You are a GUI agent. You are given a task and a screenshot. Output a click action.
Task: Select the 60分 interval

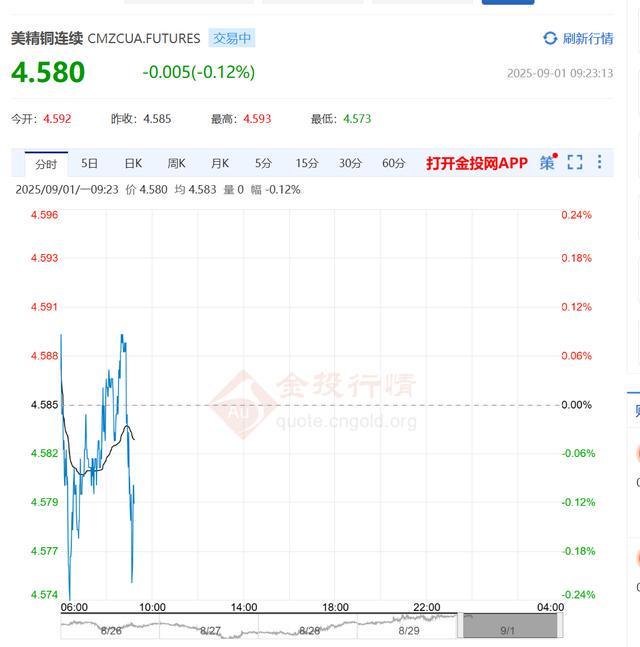pyautogui.click(x=393, y=164)
